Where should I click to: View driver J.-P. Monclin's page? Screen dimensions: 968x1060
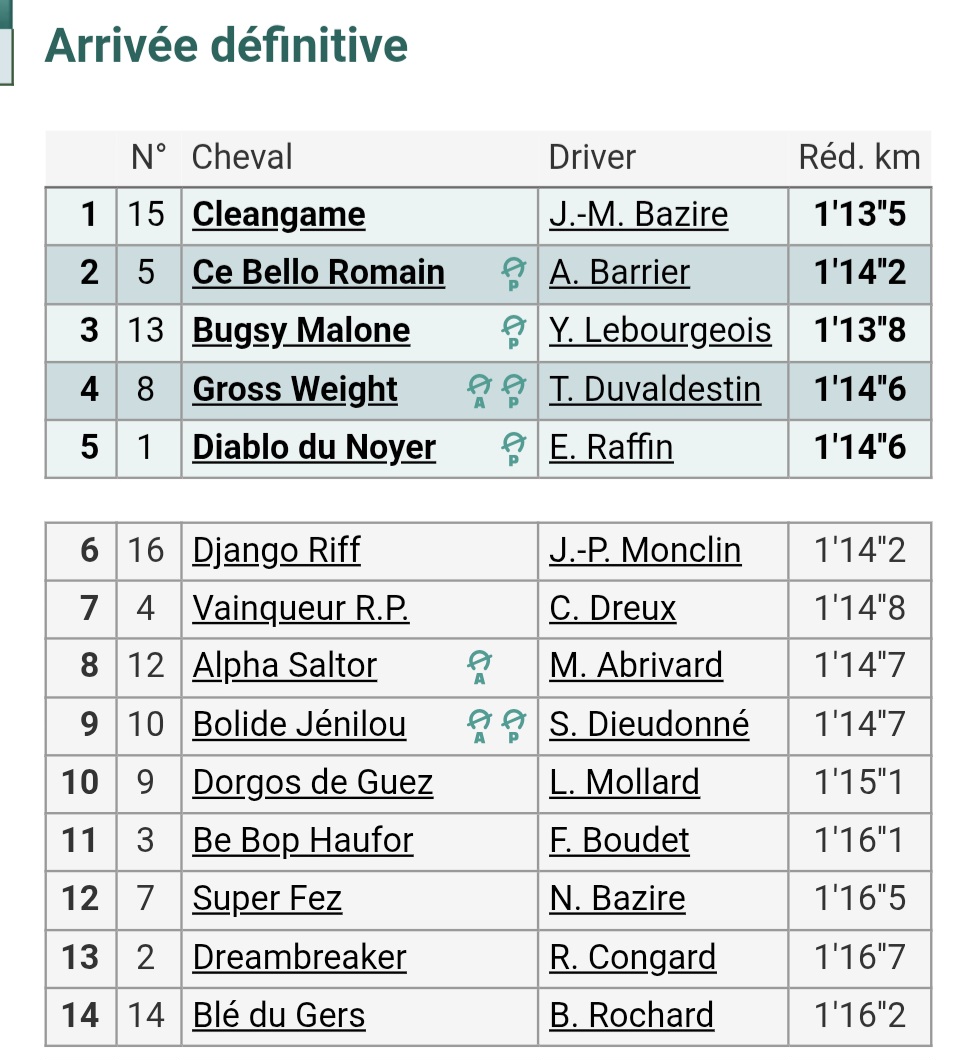pyautogui.click(x=645, y=551)
